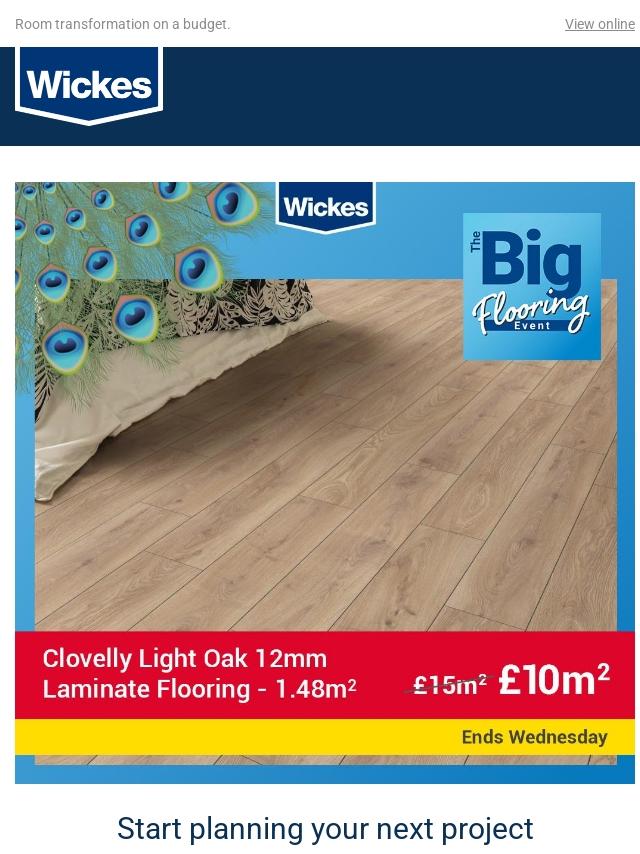Open the View online link
The height and width of the screenshot is (854, 640).
pyautogui.click(x=599, y=24)
